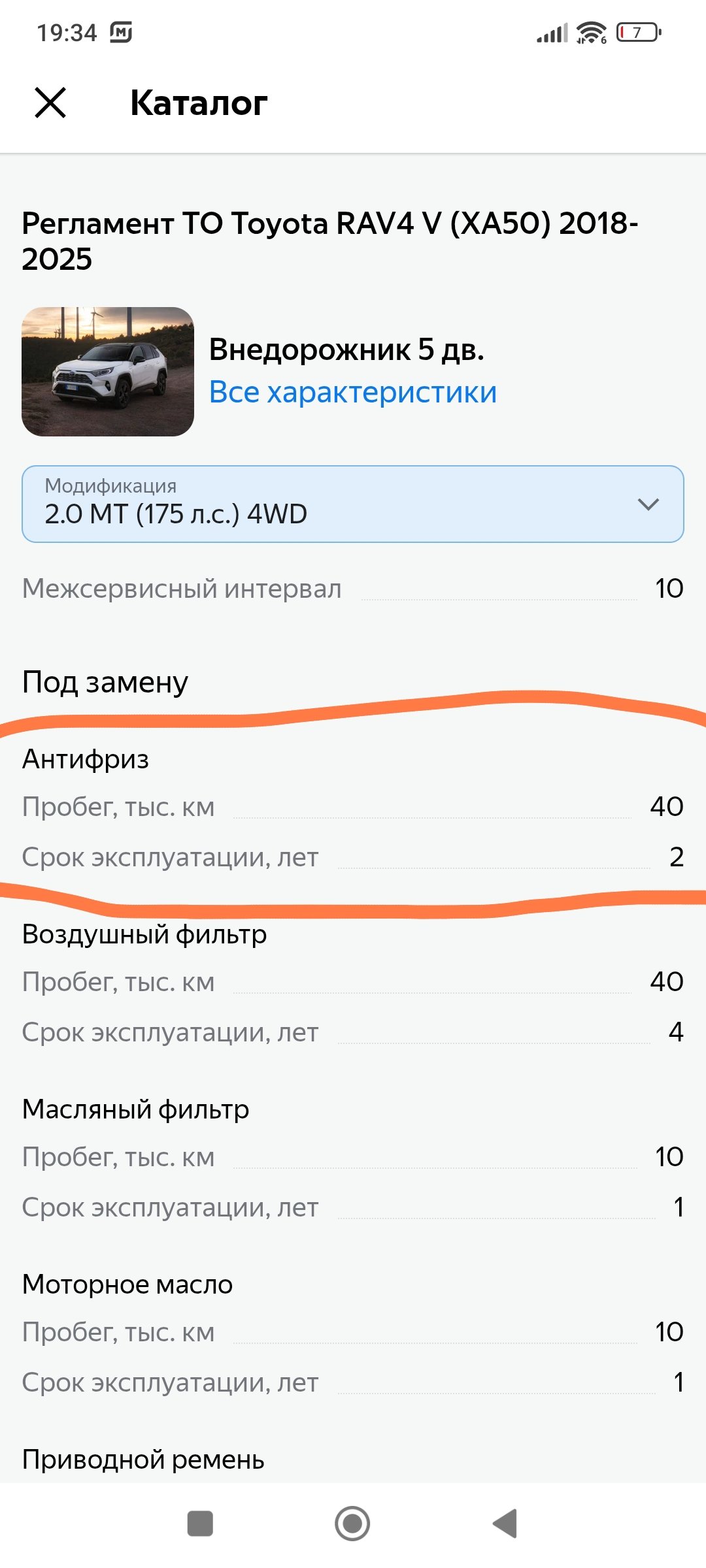Open recent apps via square button
Screen dimensions: 706x1568
200,1524
